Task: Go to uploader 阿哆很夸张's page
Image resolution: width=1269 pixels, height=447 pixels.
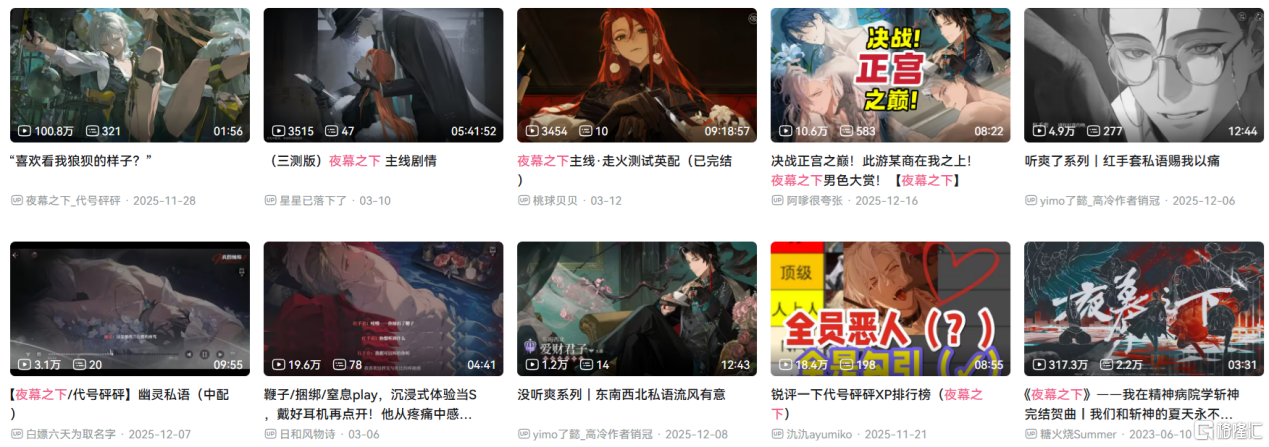Action: pos(816,201)
